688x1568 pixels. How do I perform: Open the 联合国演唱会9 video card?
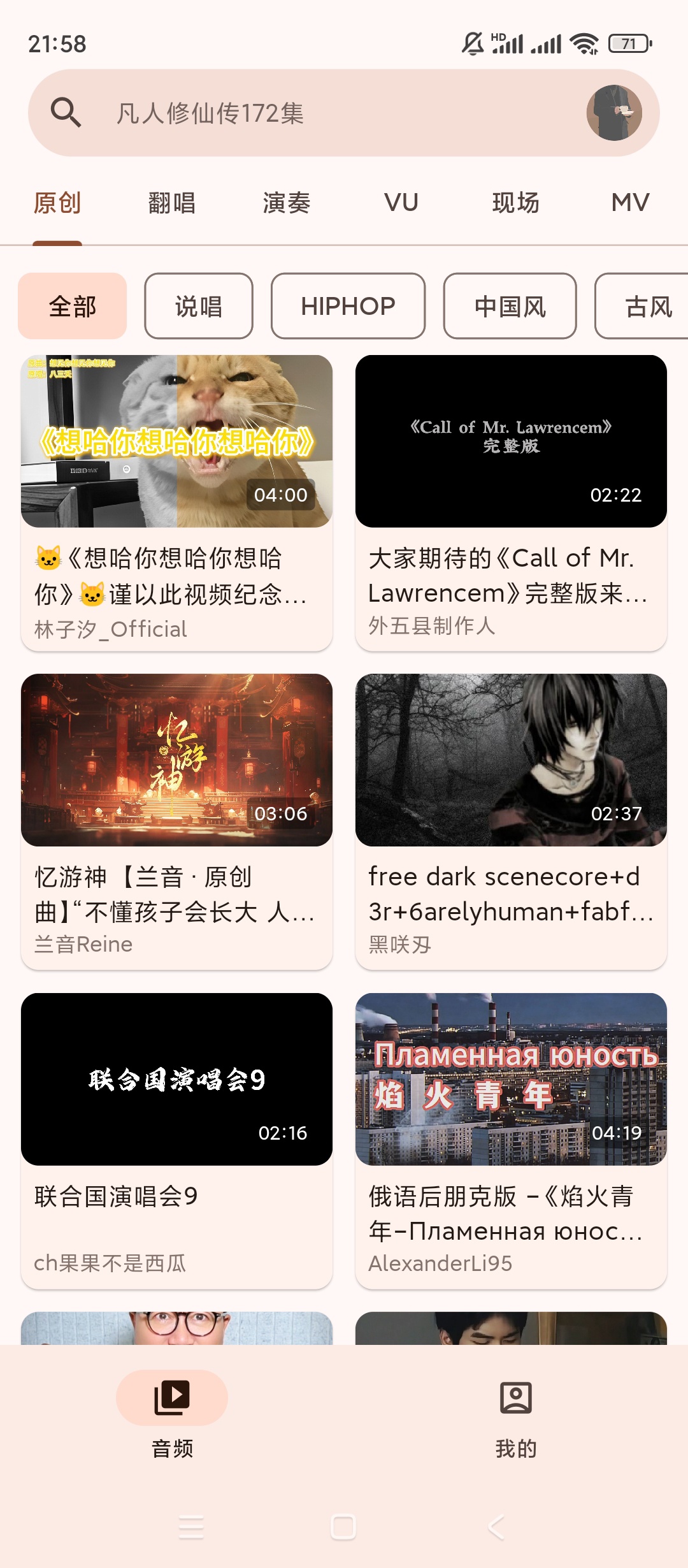click(x=176, y=1140)
